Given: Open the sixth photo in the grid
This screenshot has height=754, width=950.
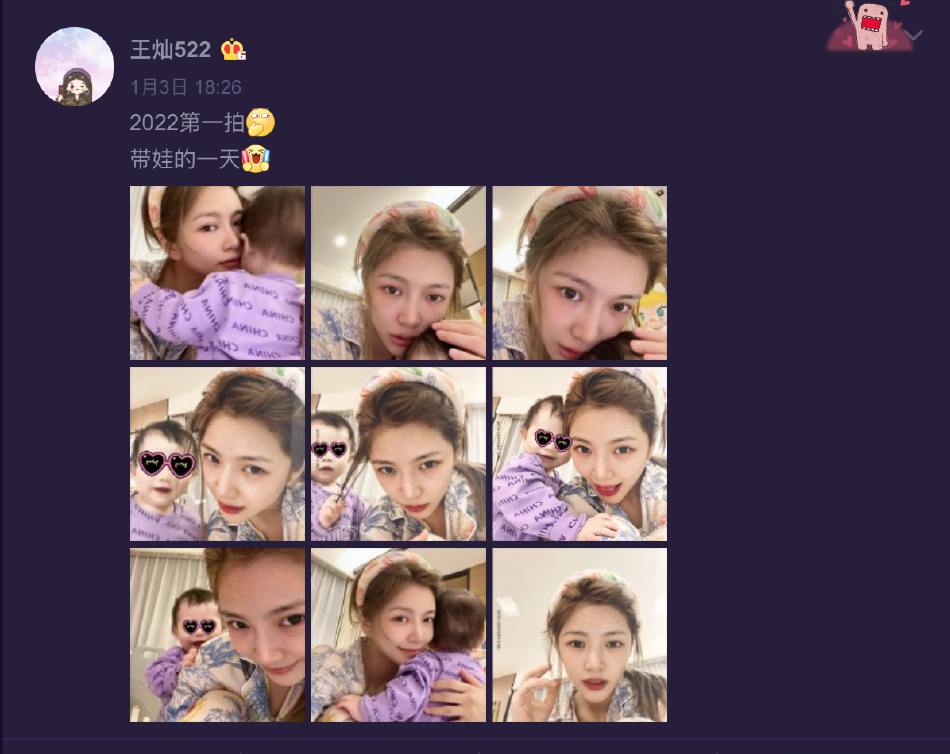Looking at the screenshot, I should tap(579, 454).
